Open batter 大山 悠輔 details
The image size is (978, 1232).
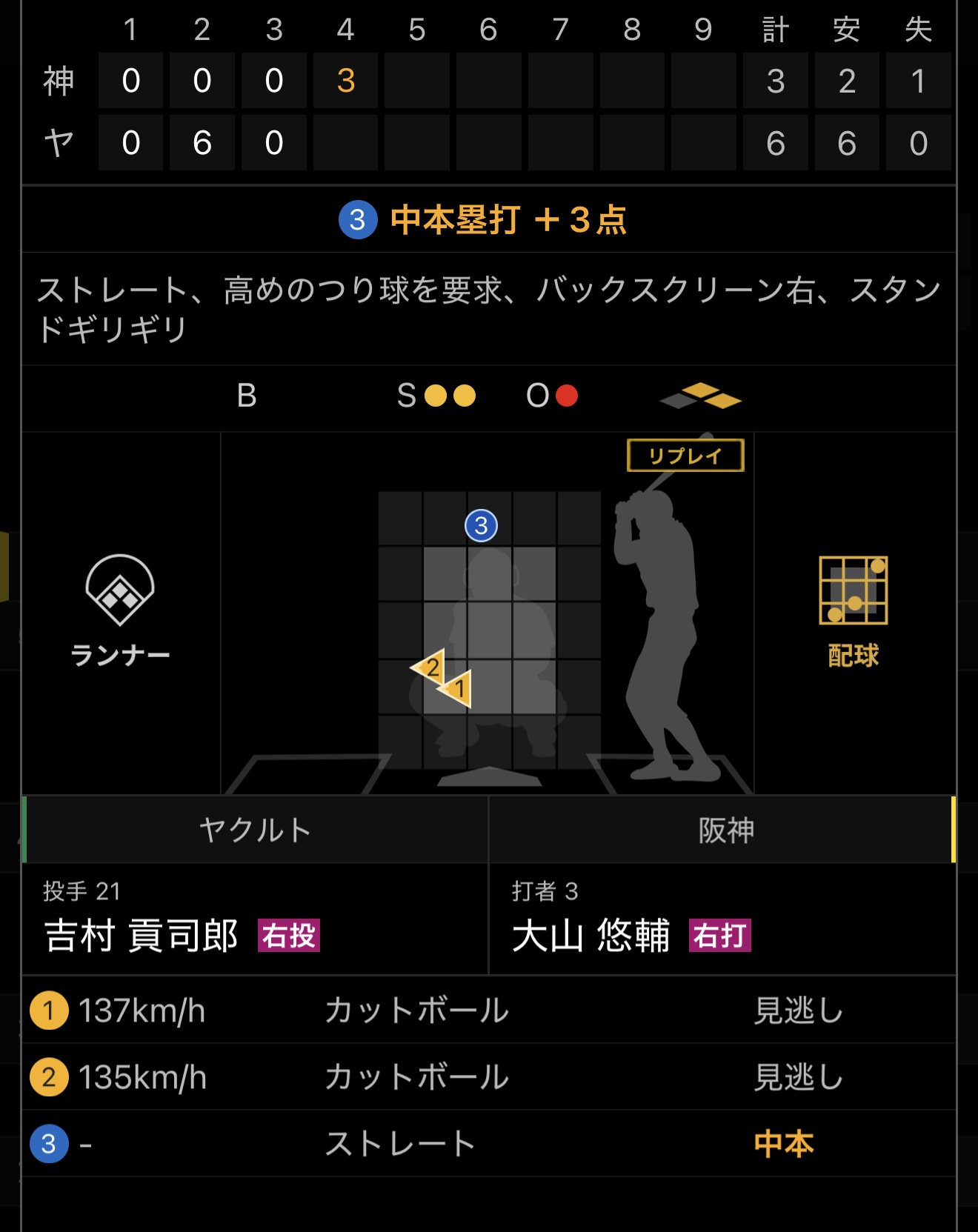pos(591,935)
